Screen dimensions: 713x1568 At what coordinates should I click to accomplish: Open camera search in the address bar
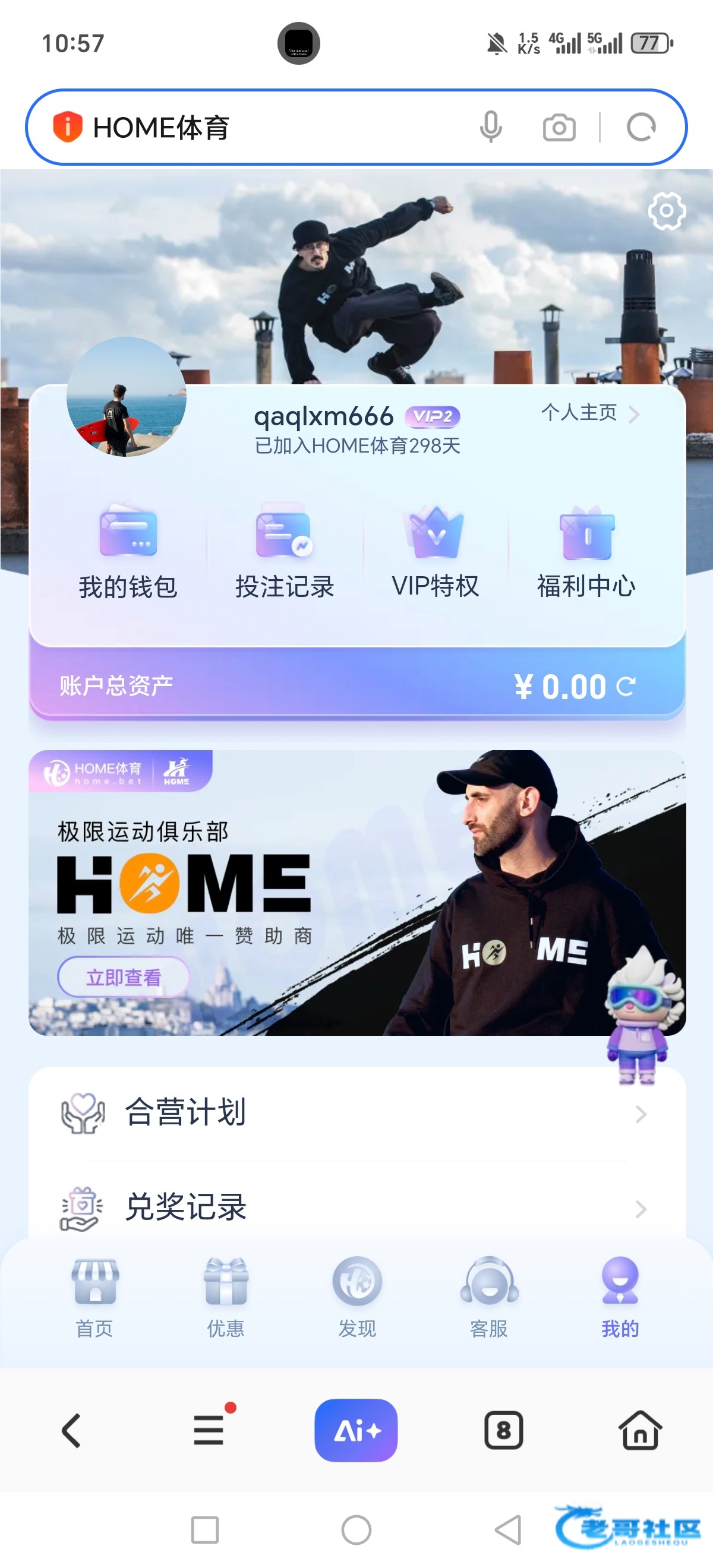[559, 127]
